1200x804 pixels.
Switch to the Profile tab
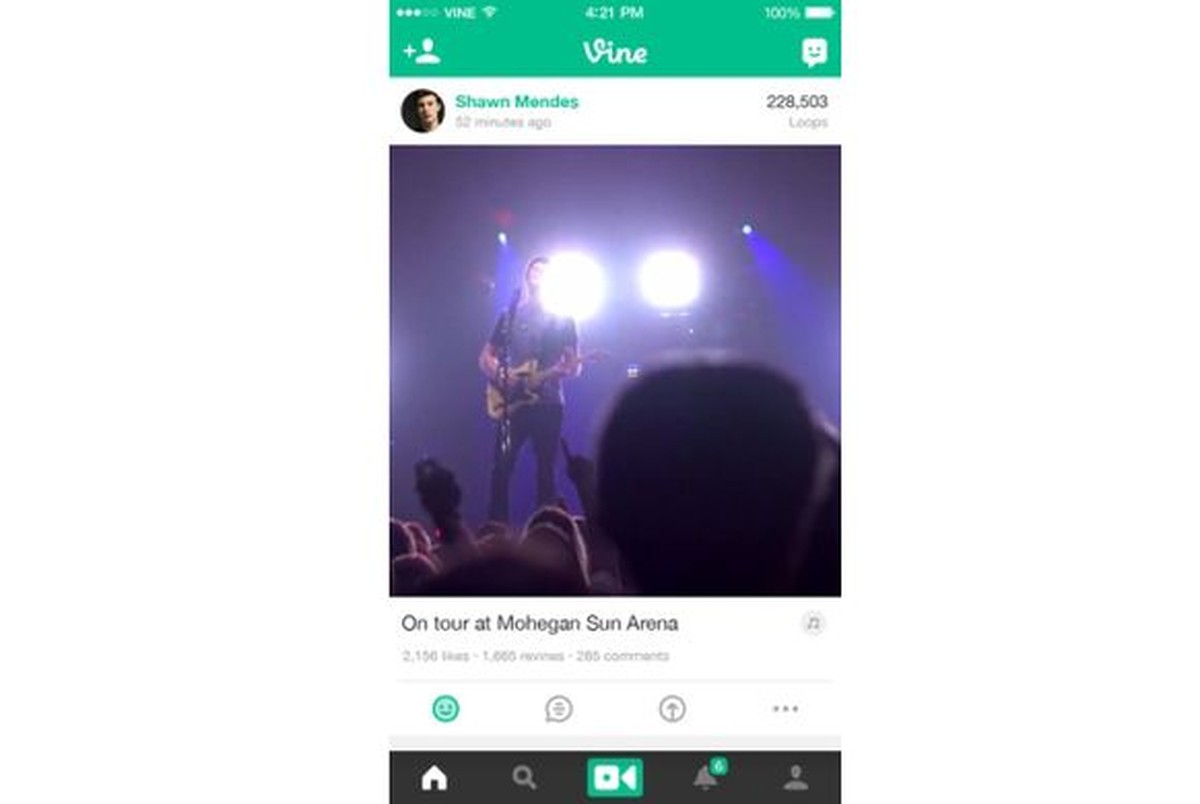click(x=796, y=778)
